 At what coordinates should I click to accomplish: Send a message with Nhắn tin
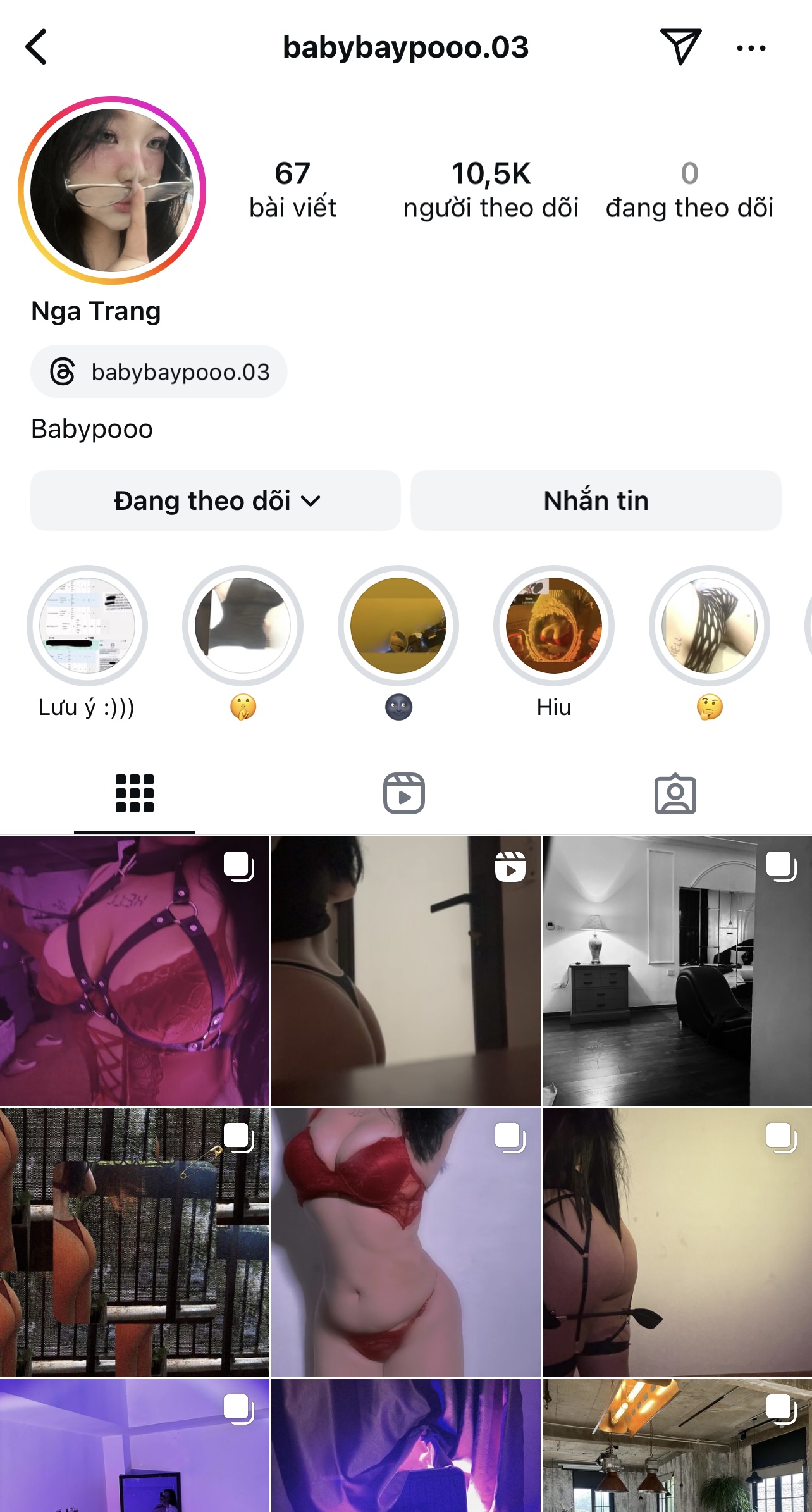[x=596, y=500]
